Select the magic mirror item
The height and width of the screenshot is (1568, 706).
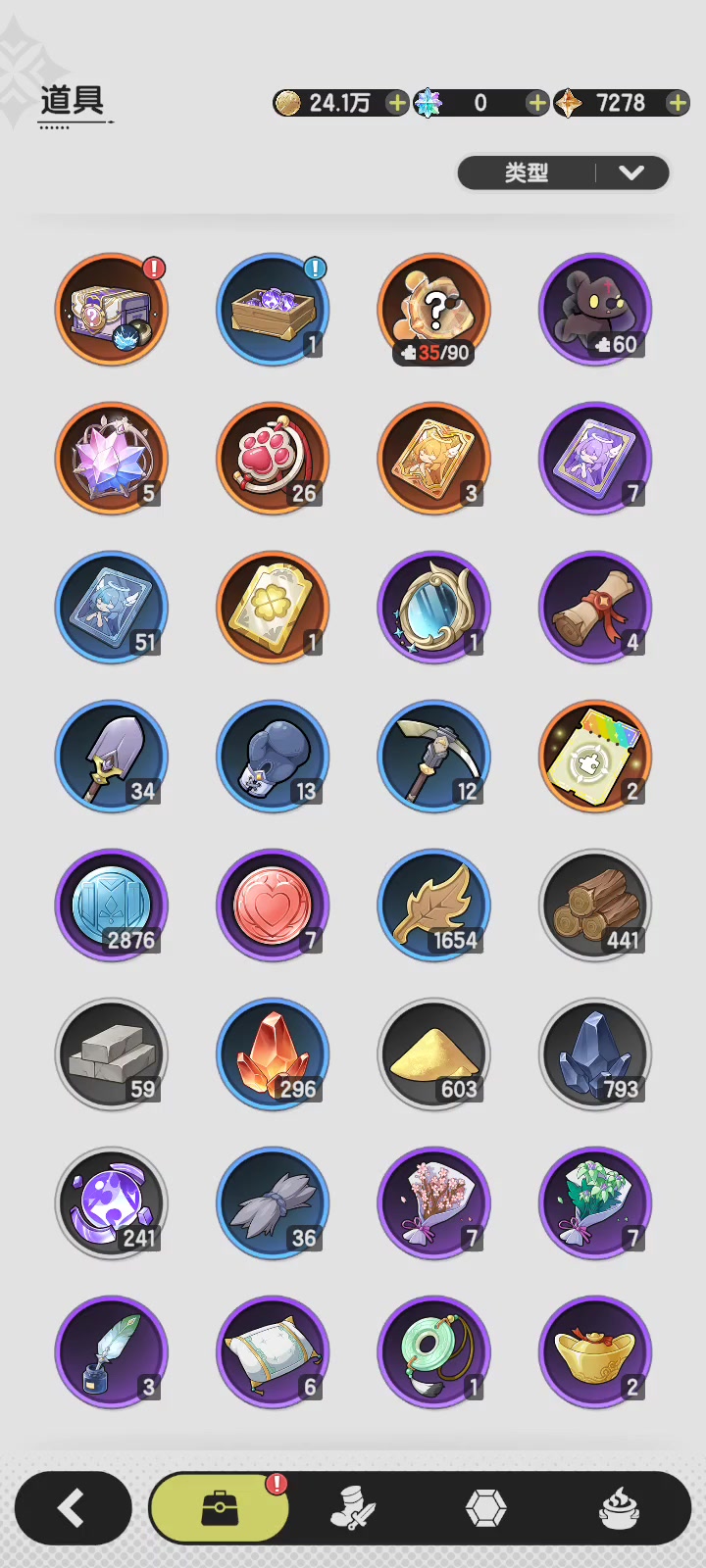pyautogui.click(x=433, y=608)
